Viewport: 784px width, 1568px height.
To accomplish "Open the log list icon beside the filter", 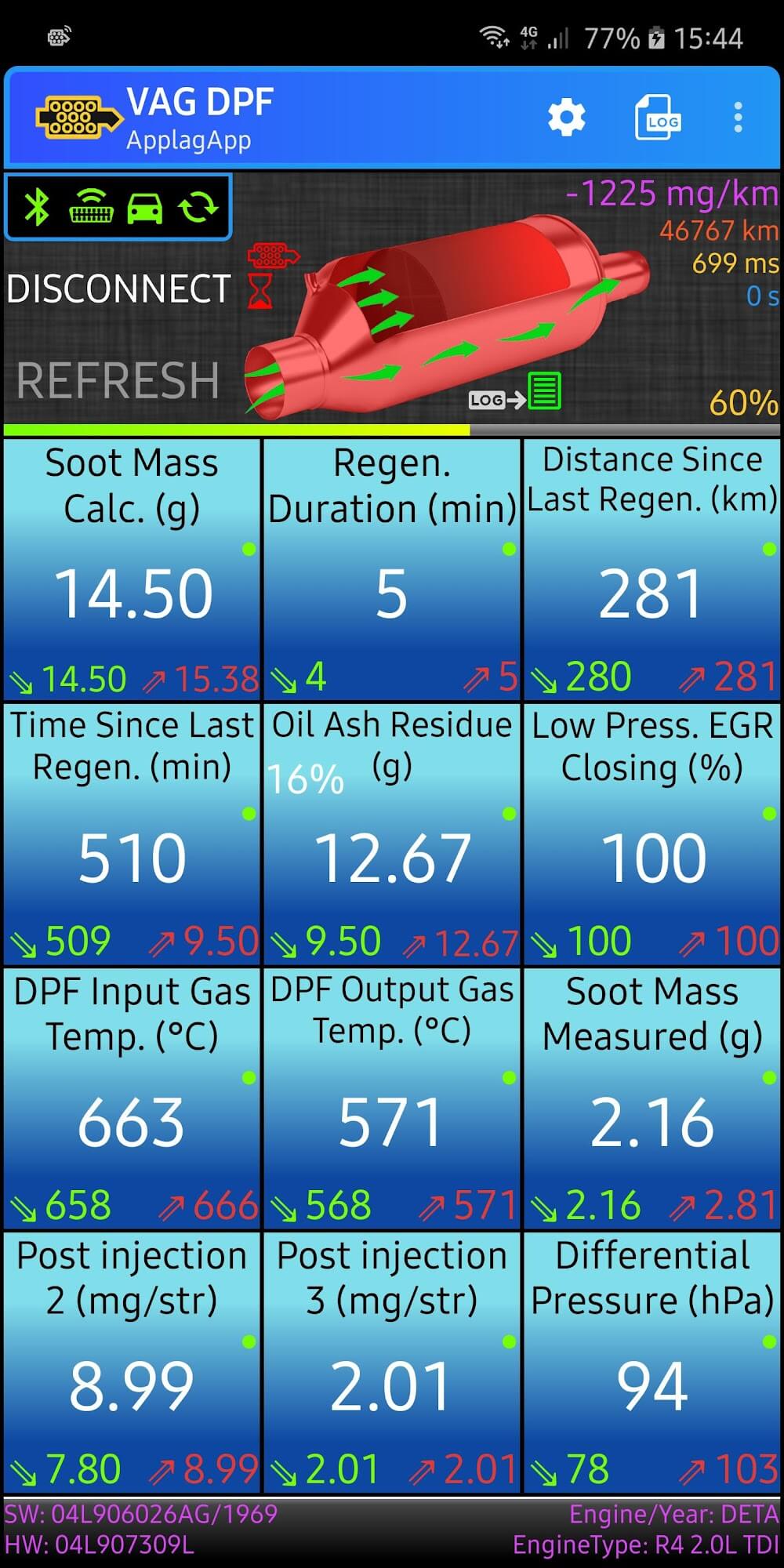I will click(x=544, y=391).
